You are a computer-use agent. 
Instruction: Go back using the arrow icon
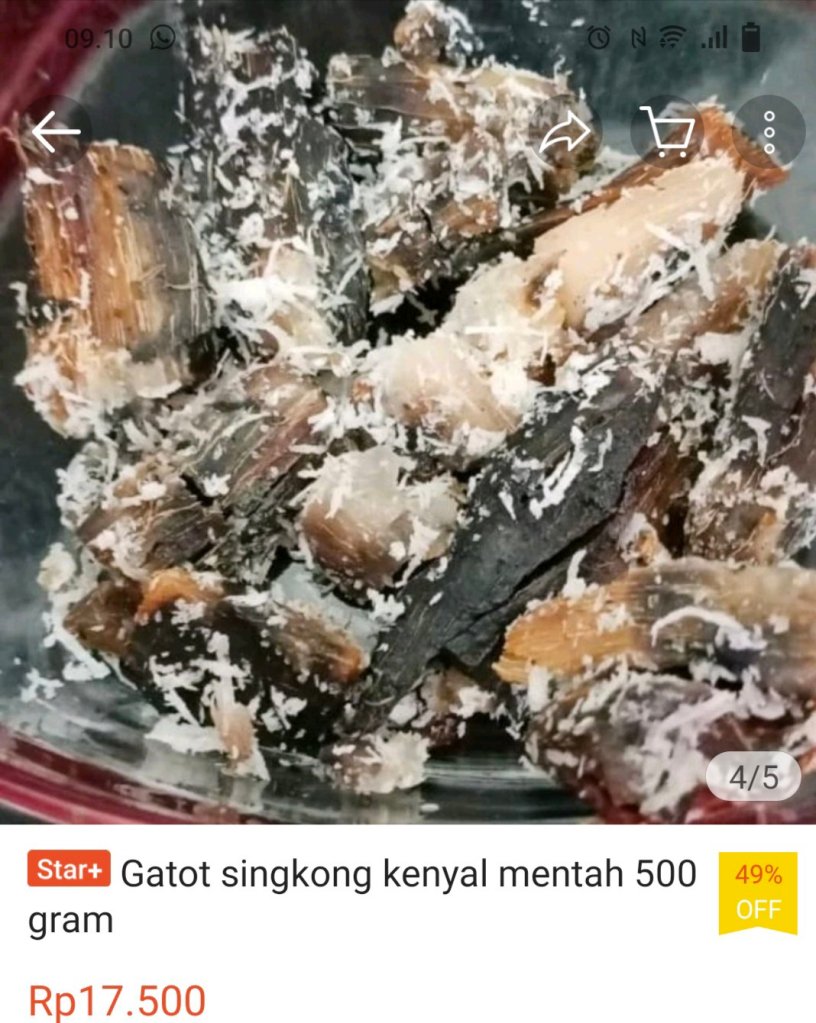[x=54, y=132]
